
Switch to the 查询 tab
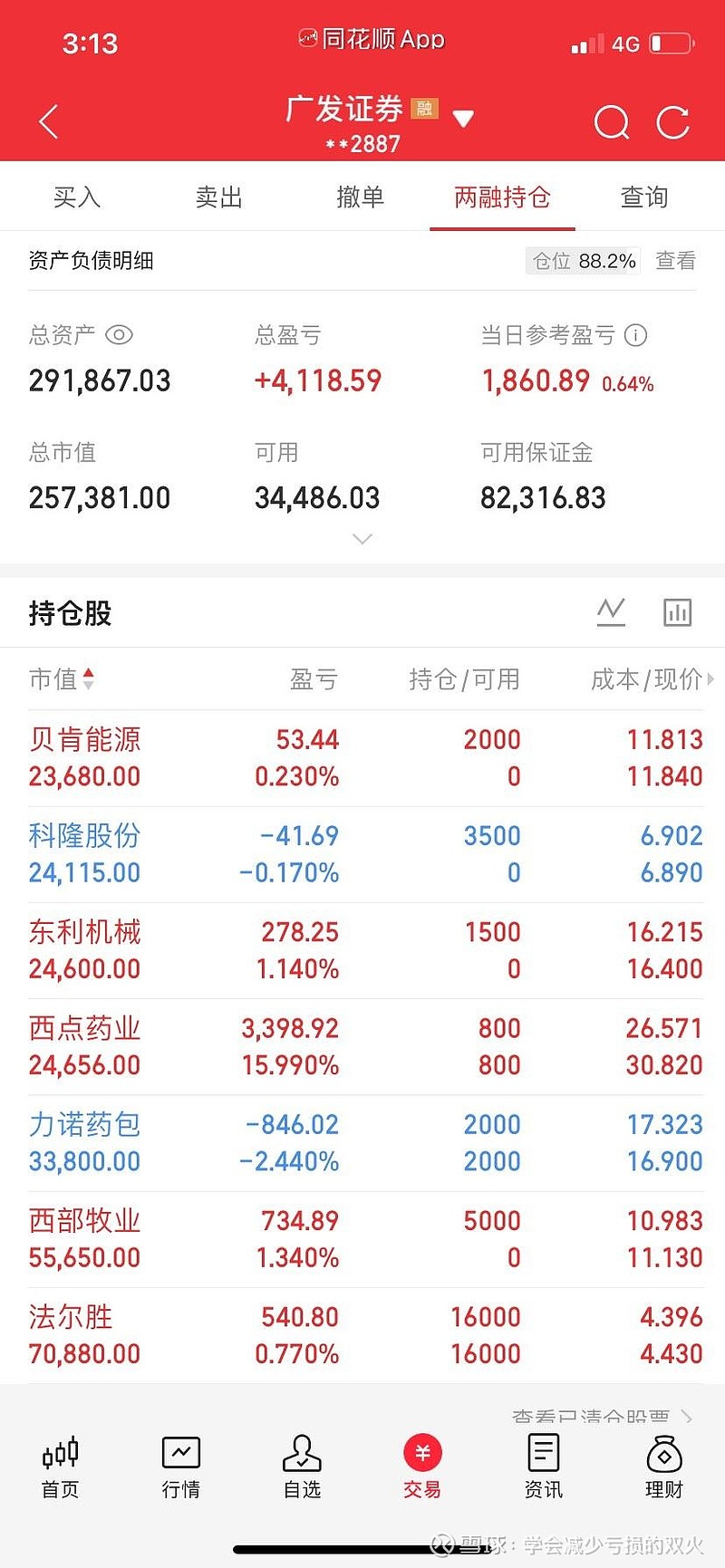(643, 197)
